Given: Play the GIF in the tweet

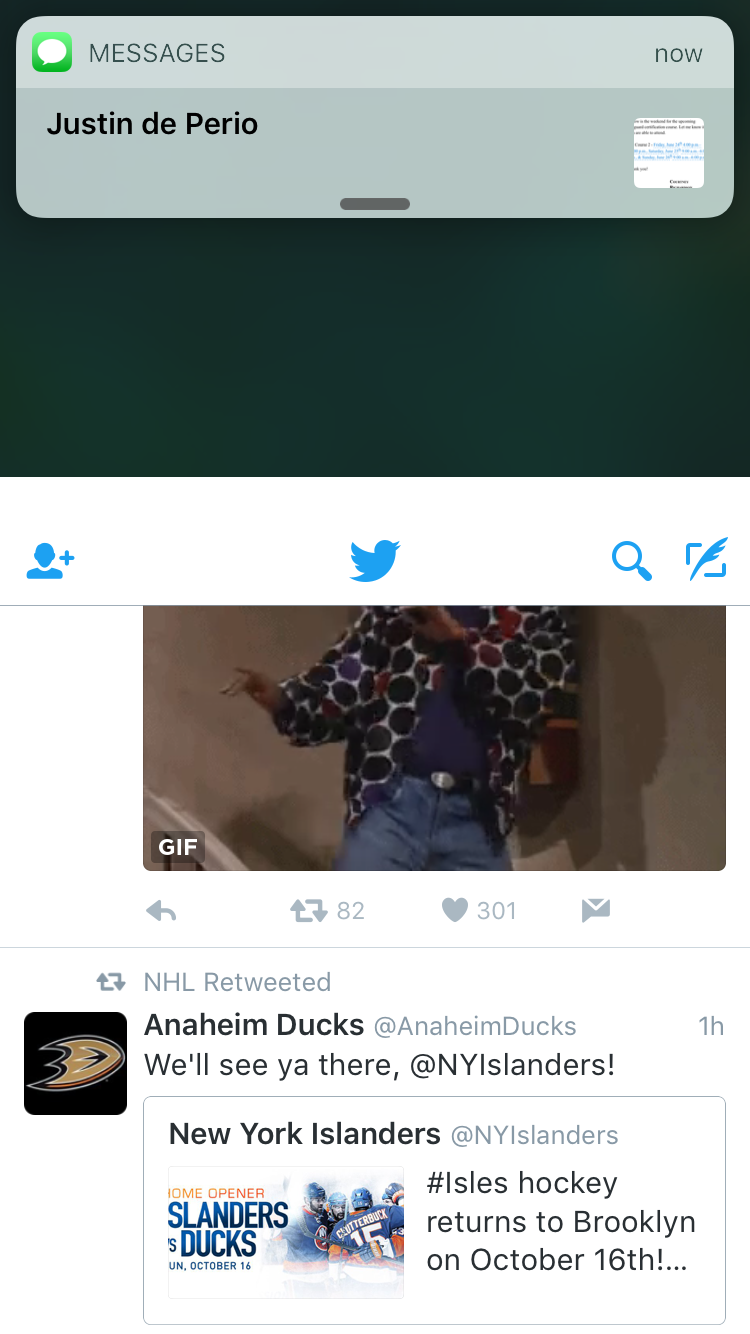Looking at the screenshot, I should coord(434,738).
